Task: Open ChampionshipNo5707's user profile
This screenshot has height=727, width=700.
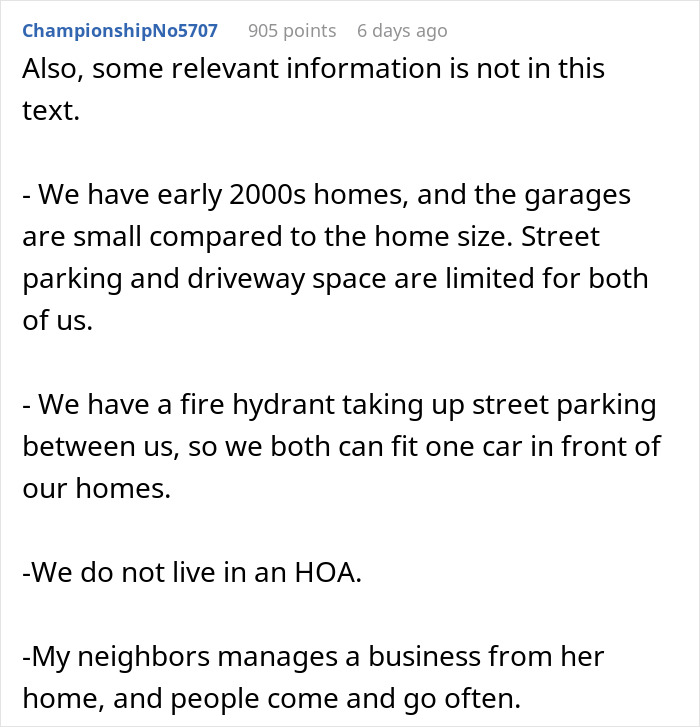Action: 120,31
